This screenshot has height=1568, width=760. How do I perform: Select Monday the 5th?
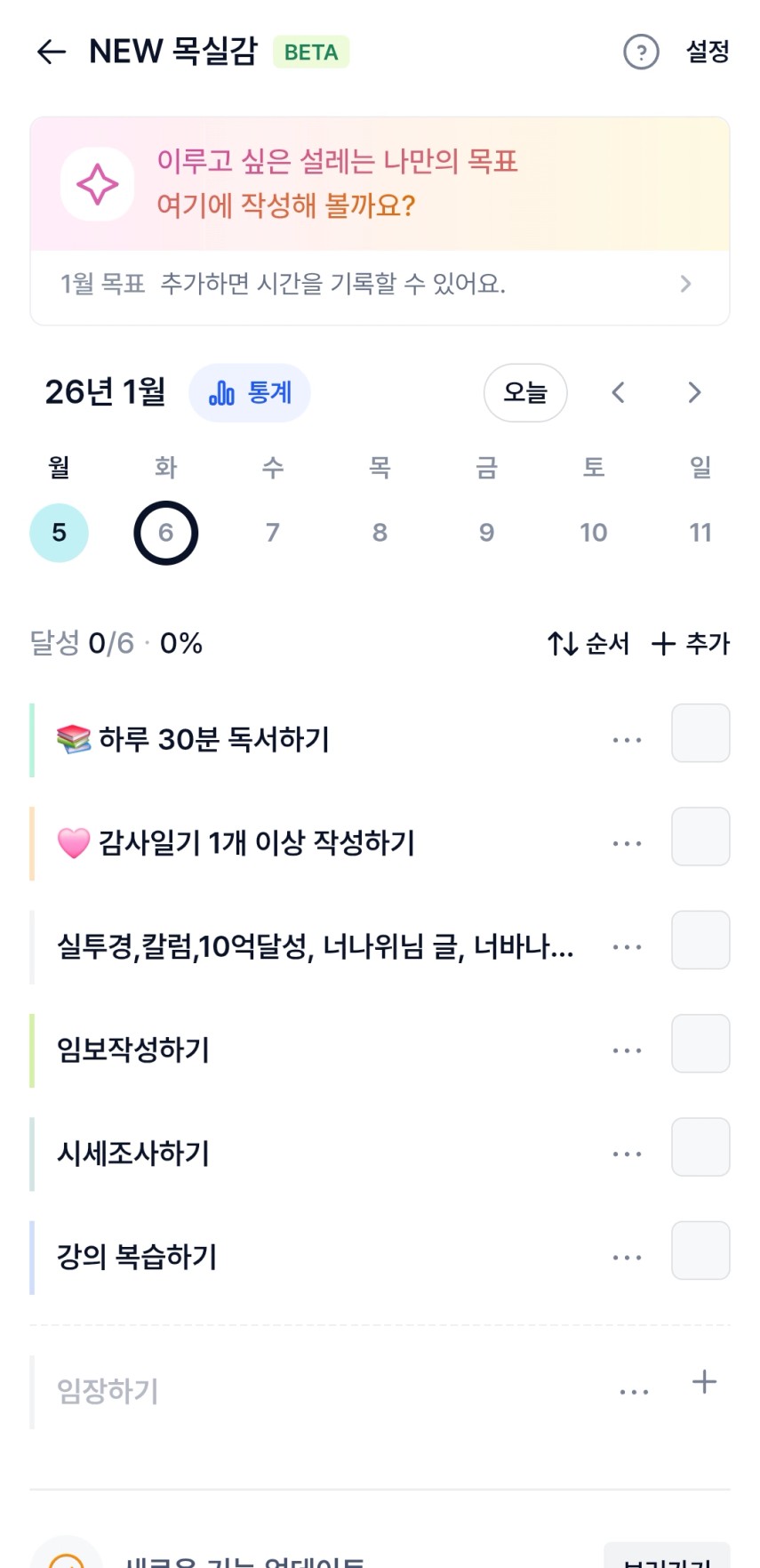click(59, 533)
